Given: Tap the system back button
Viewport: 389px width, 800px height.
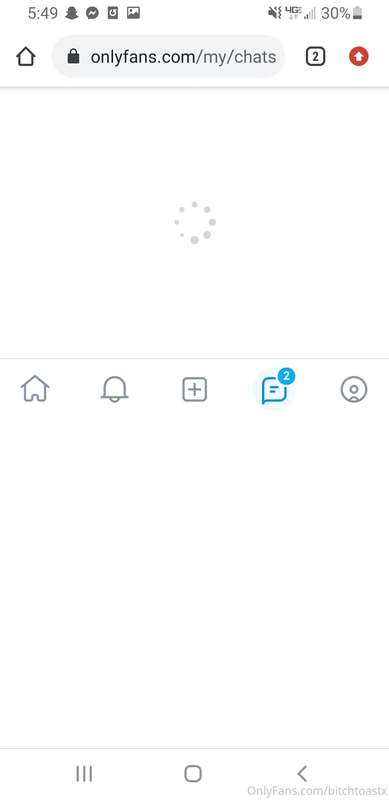Looking at the screenshot, I should point(302,773).
